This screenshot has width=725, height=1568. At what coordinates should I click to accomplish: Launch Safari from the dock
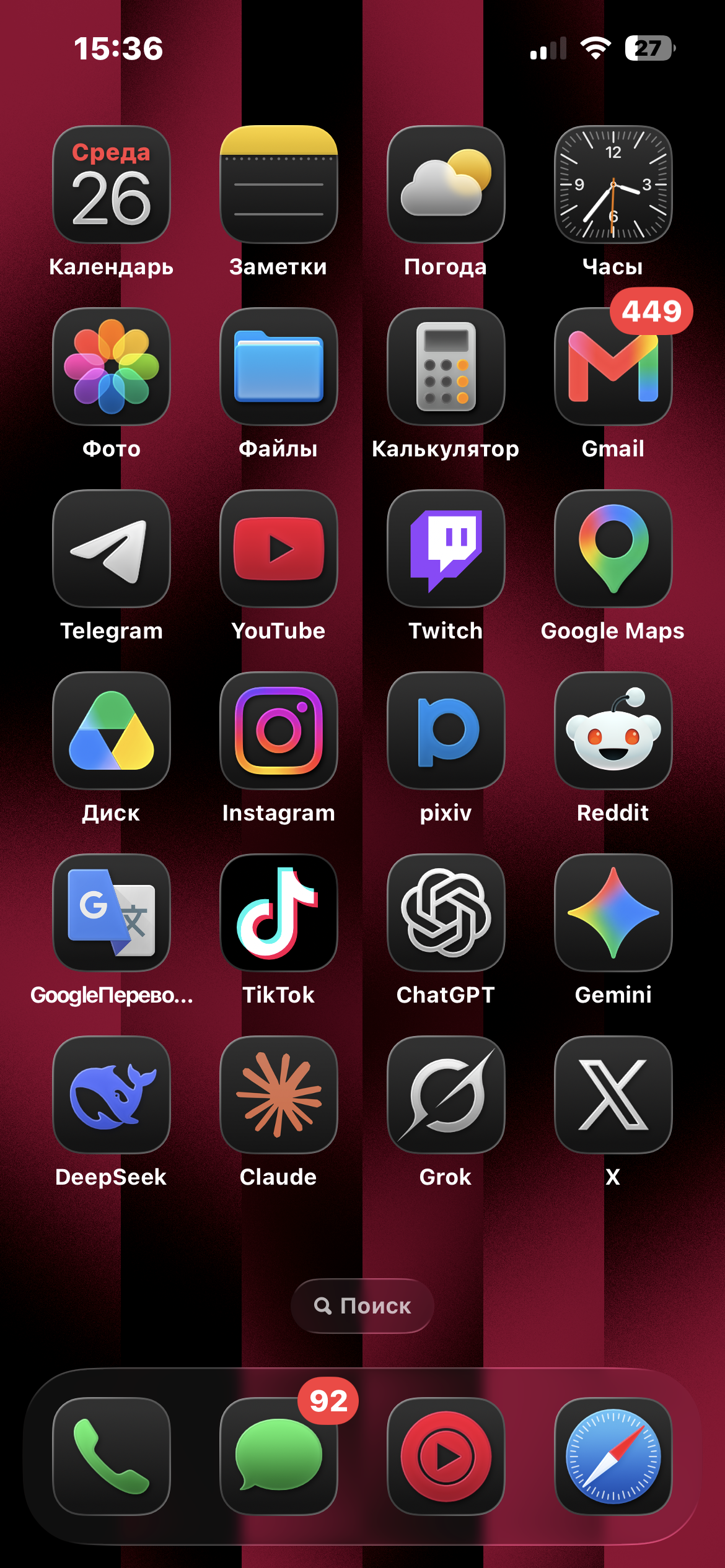click(613, 1457)
